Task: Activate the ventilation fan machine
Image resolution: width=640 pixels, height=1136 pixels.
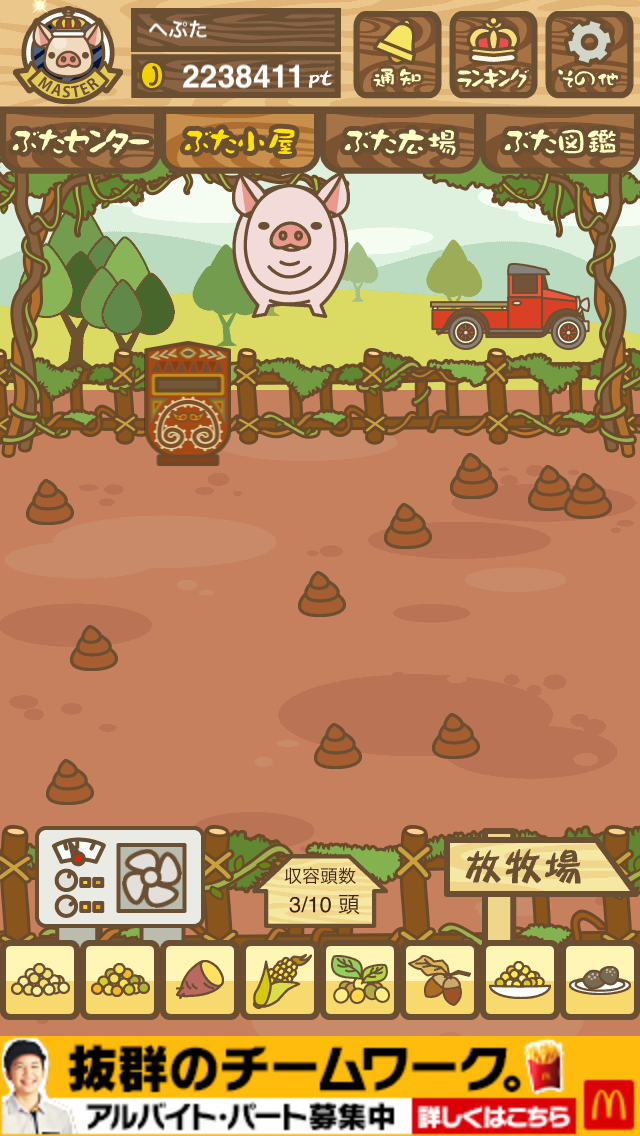Action: (120, 877)
